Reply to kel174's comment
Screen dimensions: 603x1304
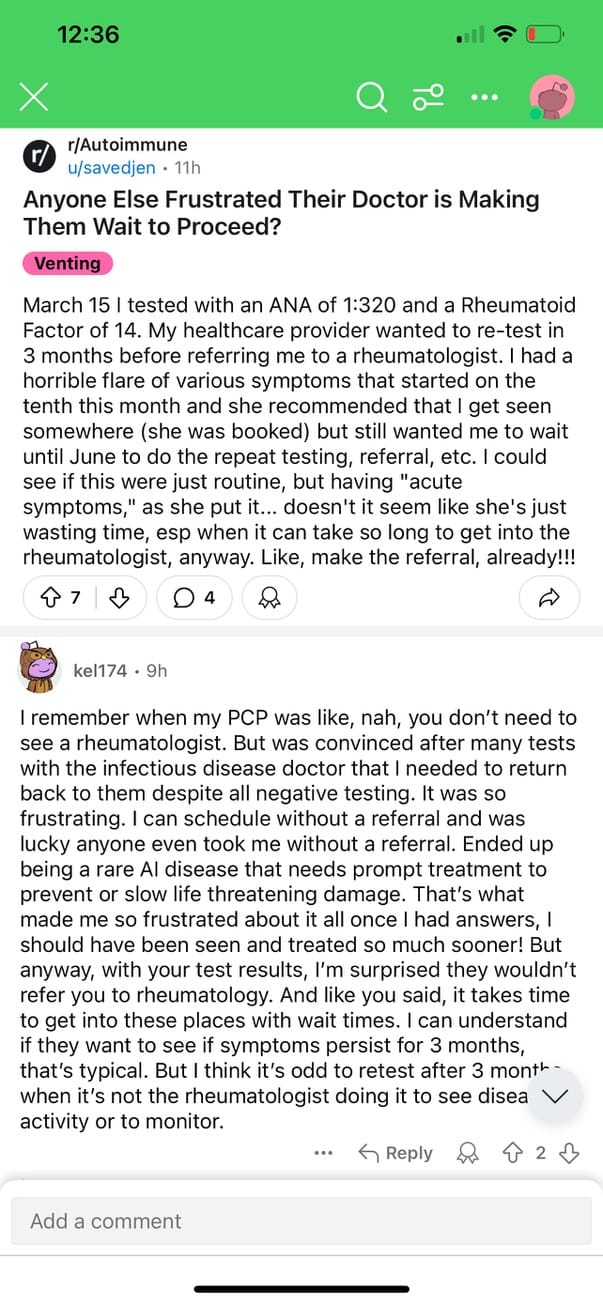(396, 1153)
